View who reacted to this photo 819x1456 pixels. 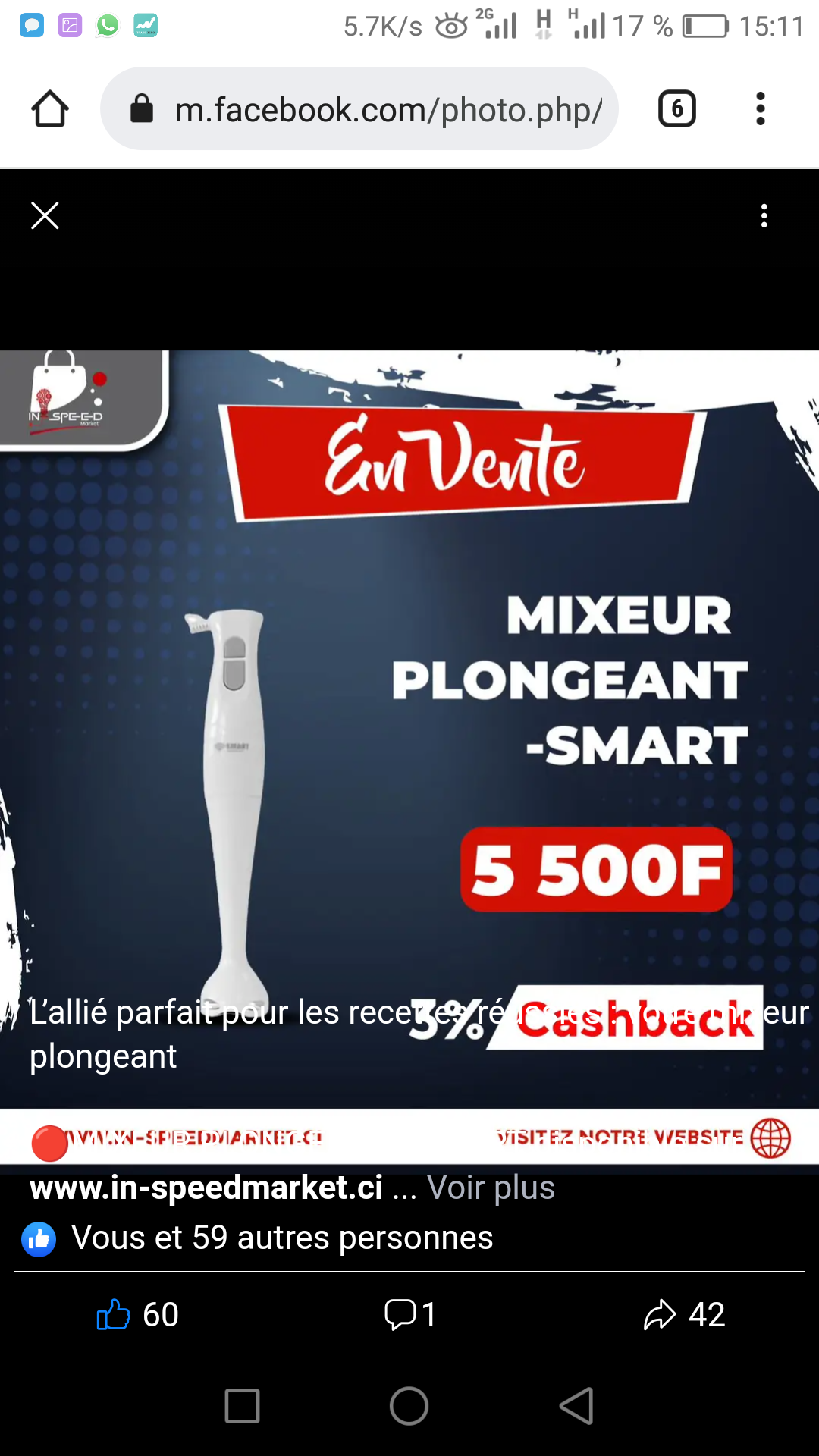tap(258, 1238)
